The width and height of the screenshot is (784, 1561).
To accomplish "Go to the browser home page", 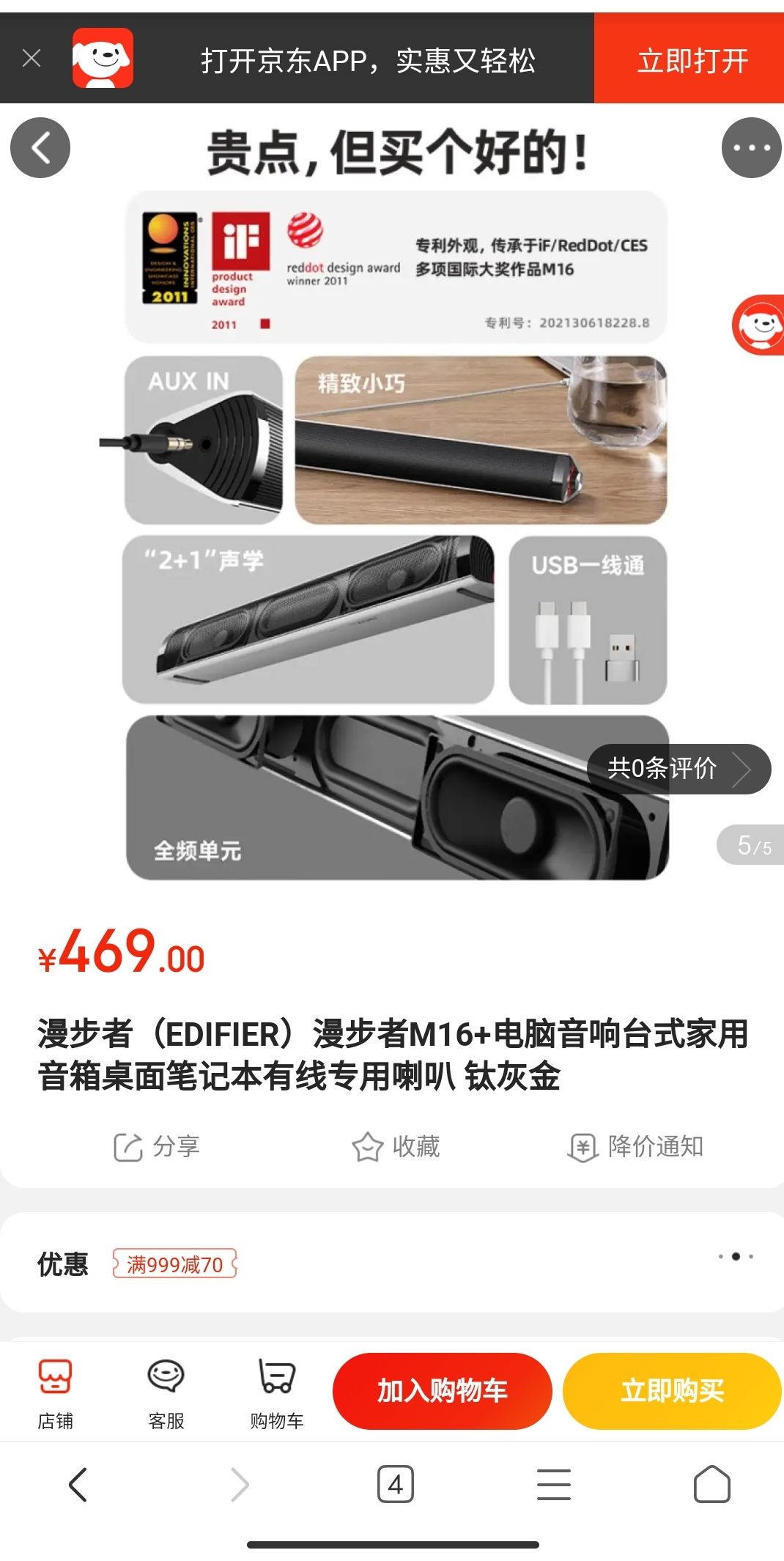I will click(x=711, y=1485).
